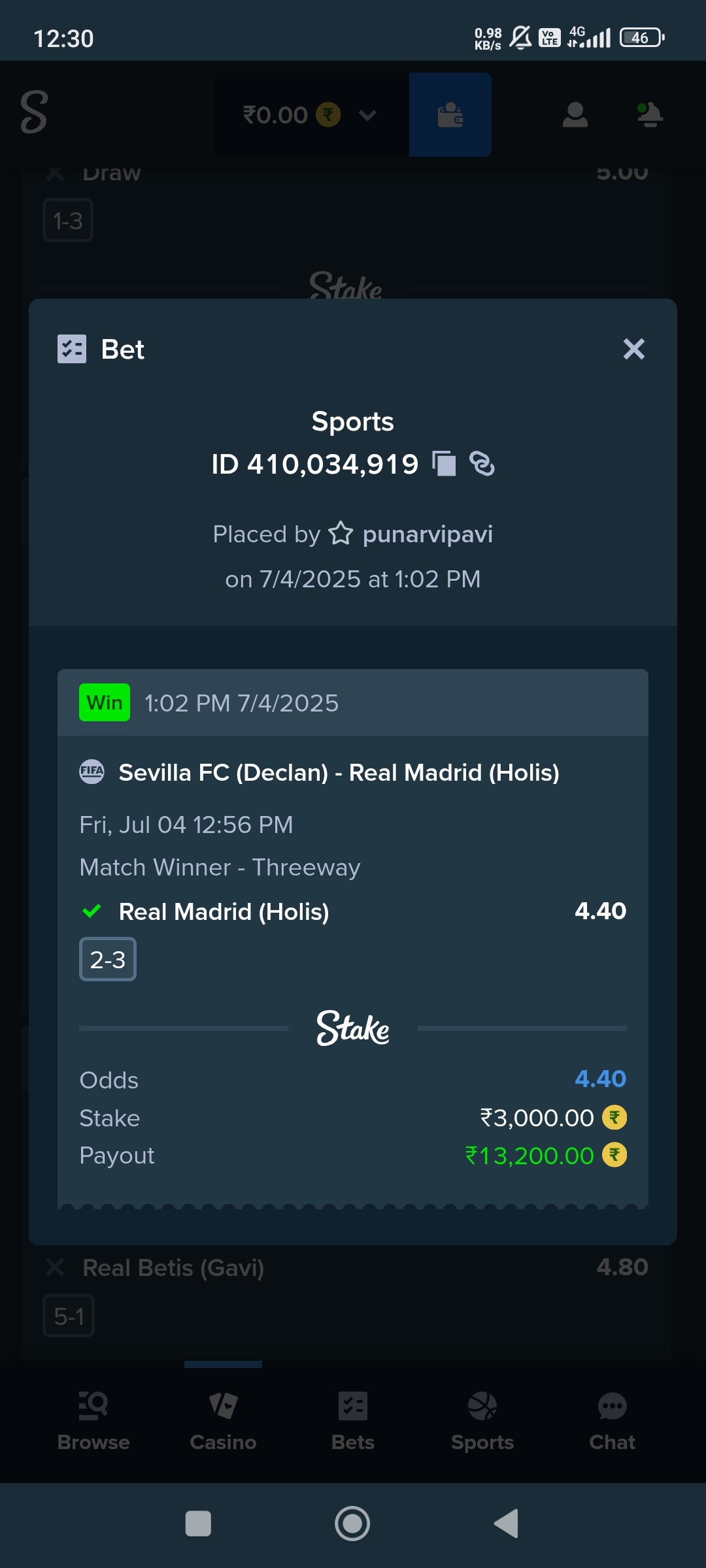Viewport: 706px width, 1568px height.
Task: Close the Bet details dialog
Action: 633,349
